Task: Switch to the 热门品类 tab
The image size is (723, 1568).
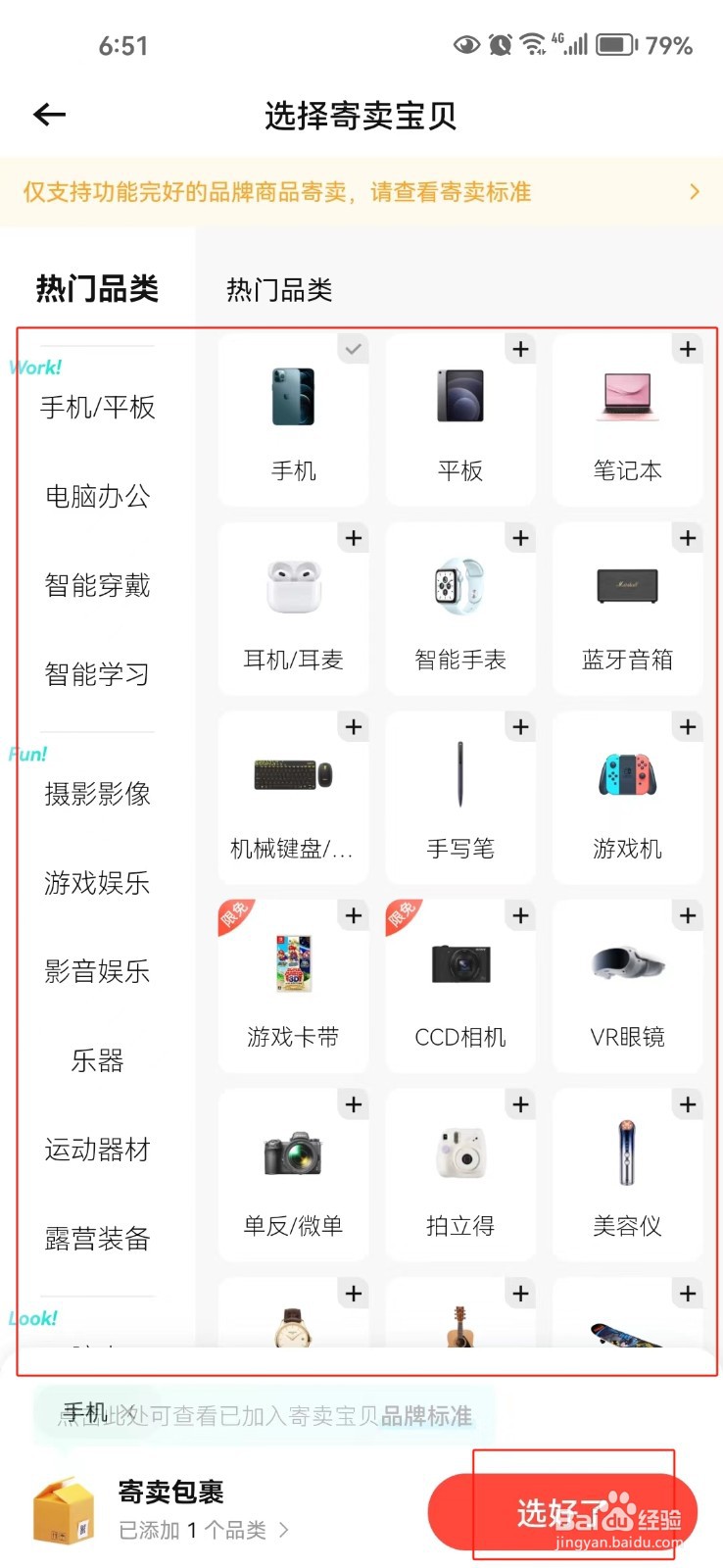Action: pyautogui.click(x=277, y=289)
